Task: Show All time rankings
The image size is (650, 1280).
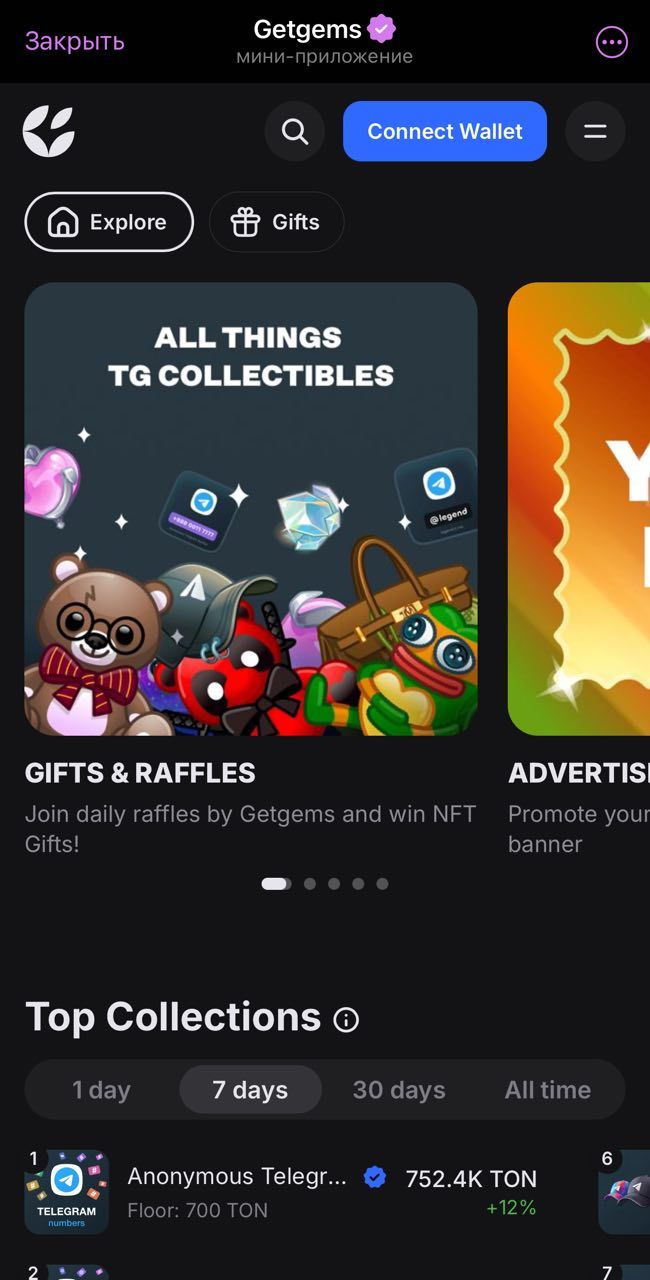Action: 547,1090
